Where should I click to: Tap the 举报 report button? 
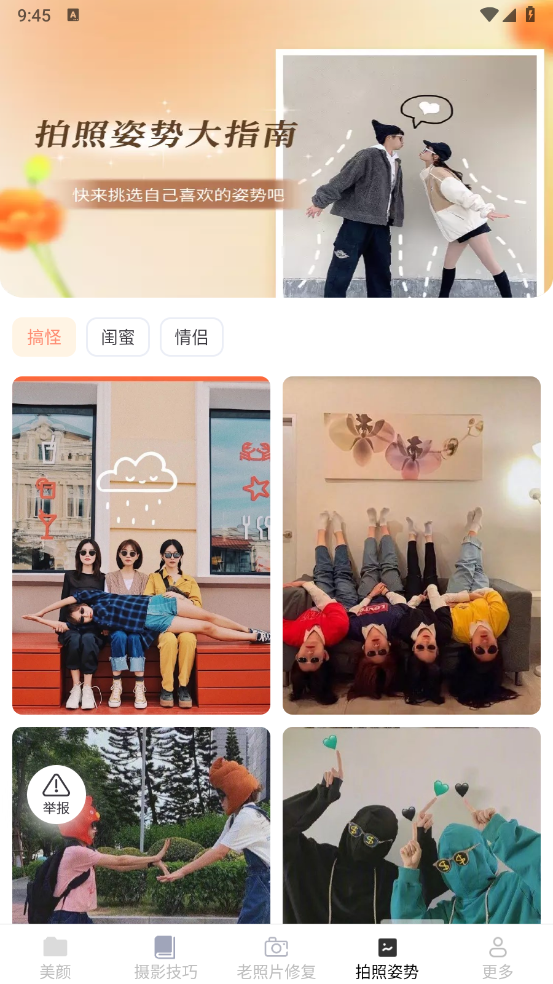click(56, 794)
